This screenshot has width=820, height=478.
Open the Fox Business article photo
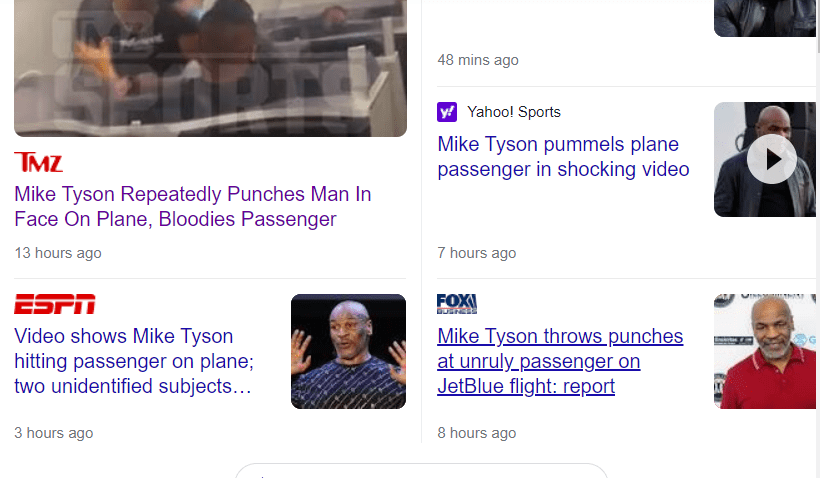coord(766,351)
